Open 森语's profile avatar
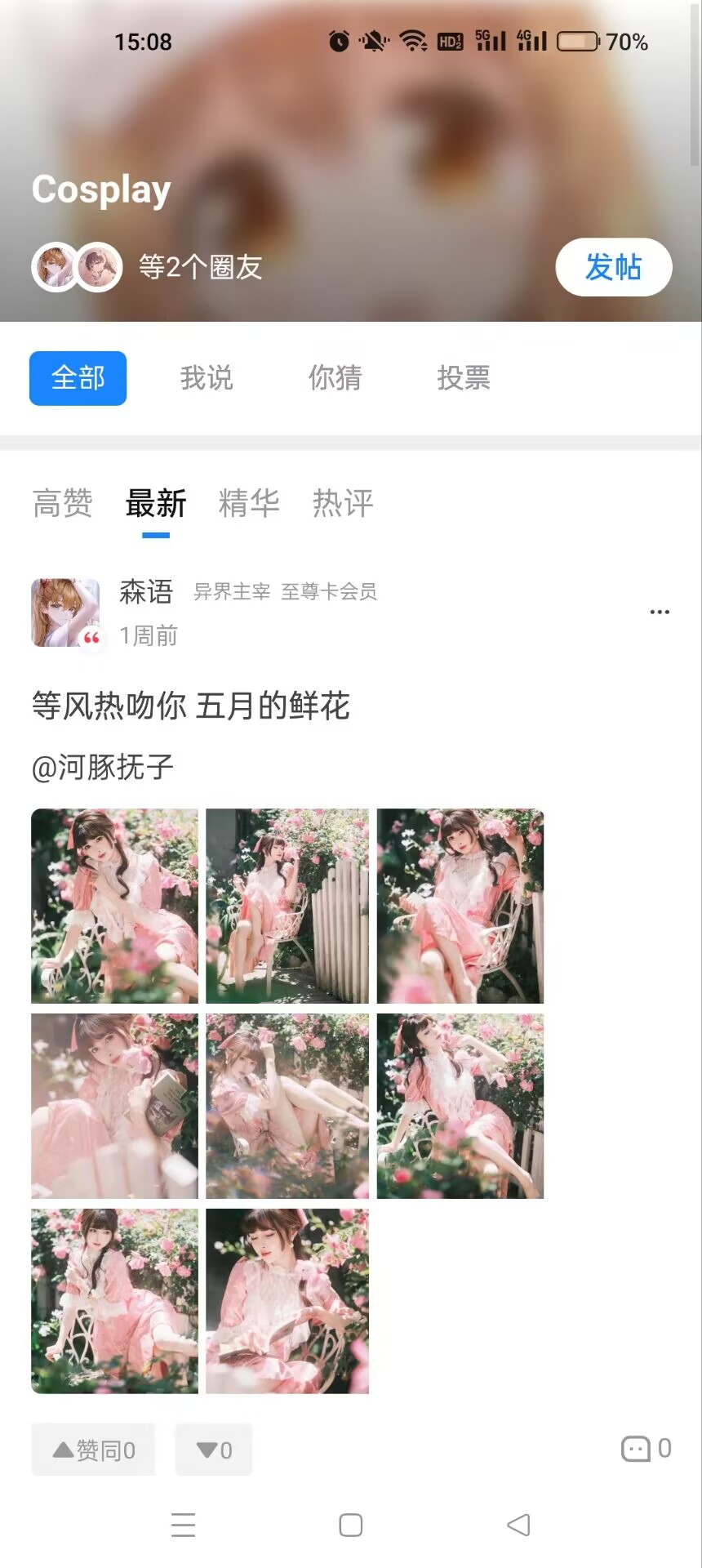Screen dimensions: 702x1568 [65, 612]
